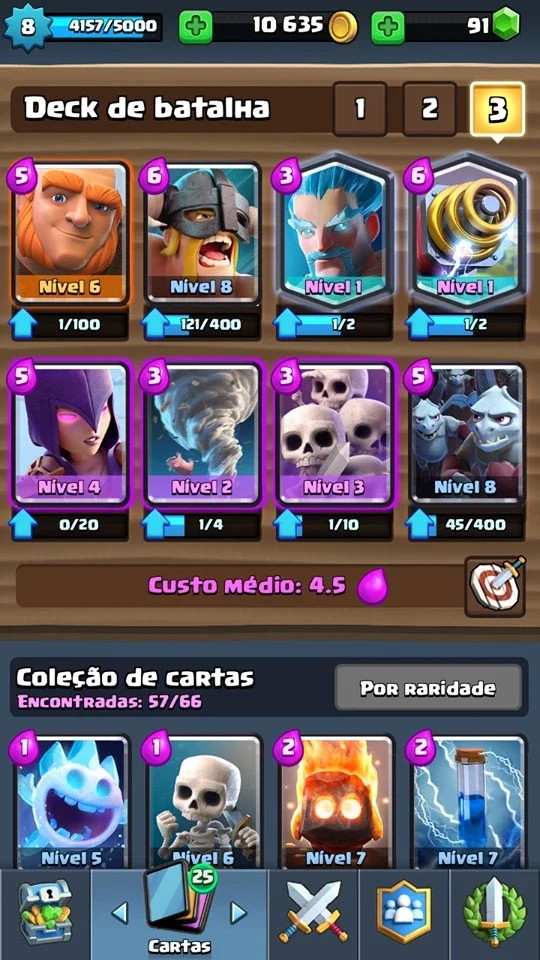Open the Witch card at Nível 4
The width and height of the screenshot is (540, 960).
click(x=70, y=433)
